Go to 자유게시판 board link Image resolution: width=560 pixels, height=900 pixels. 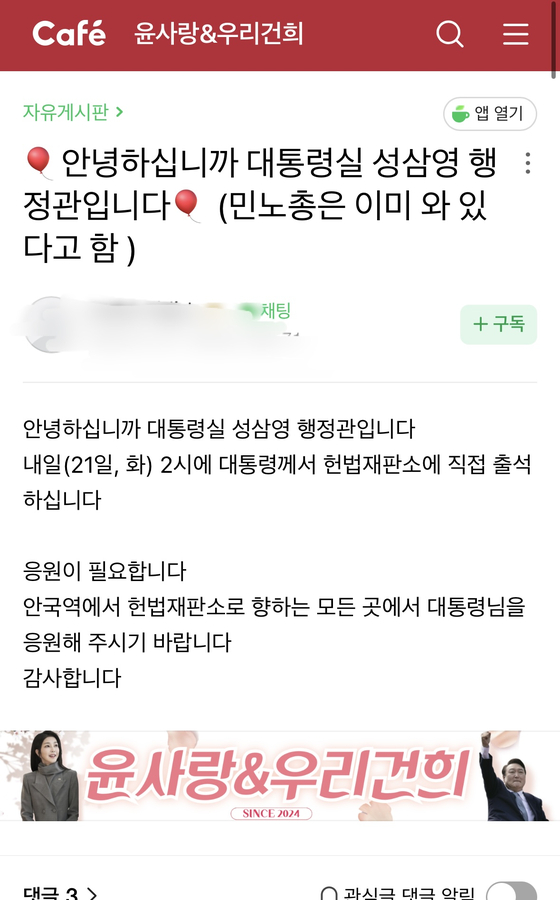coord(73,111)
